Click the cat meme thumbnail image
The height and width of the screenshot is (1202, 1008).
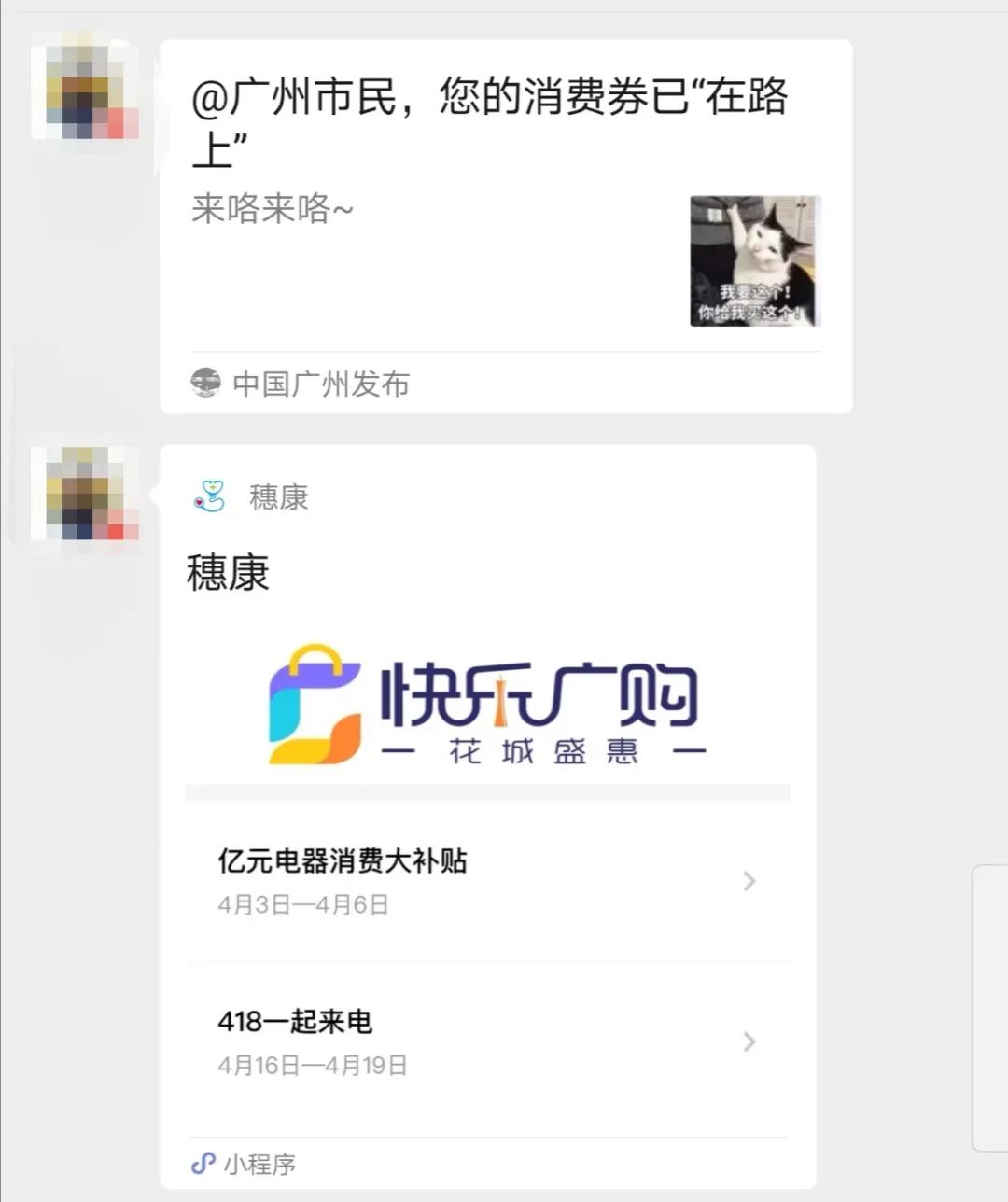click(754, 261)
